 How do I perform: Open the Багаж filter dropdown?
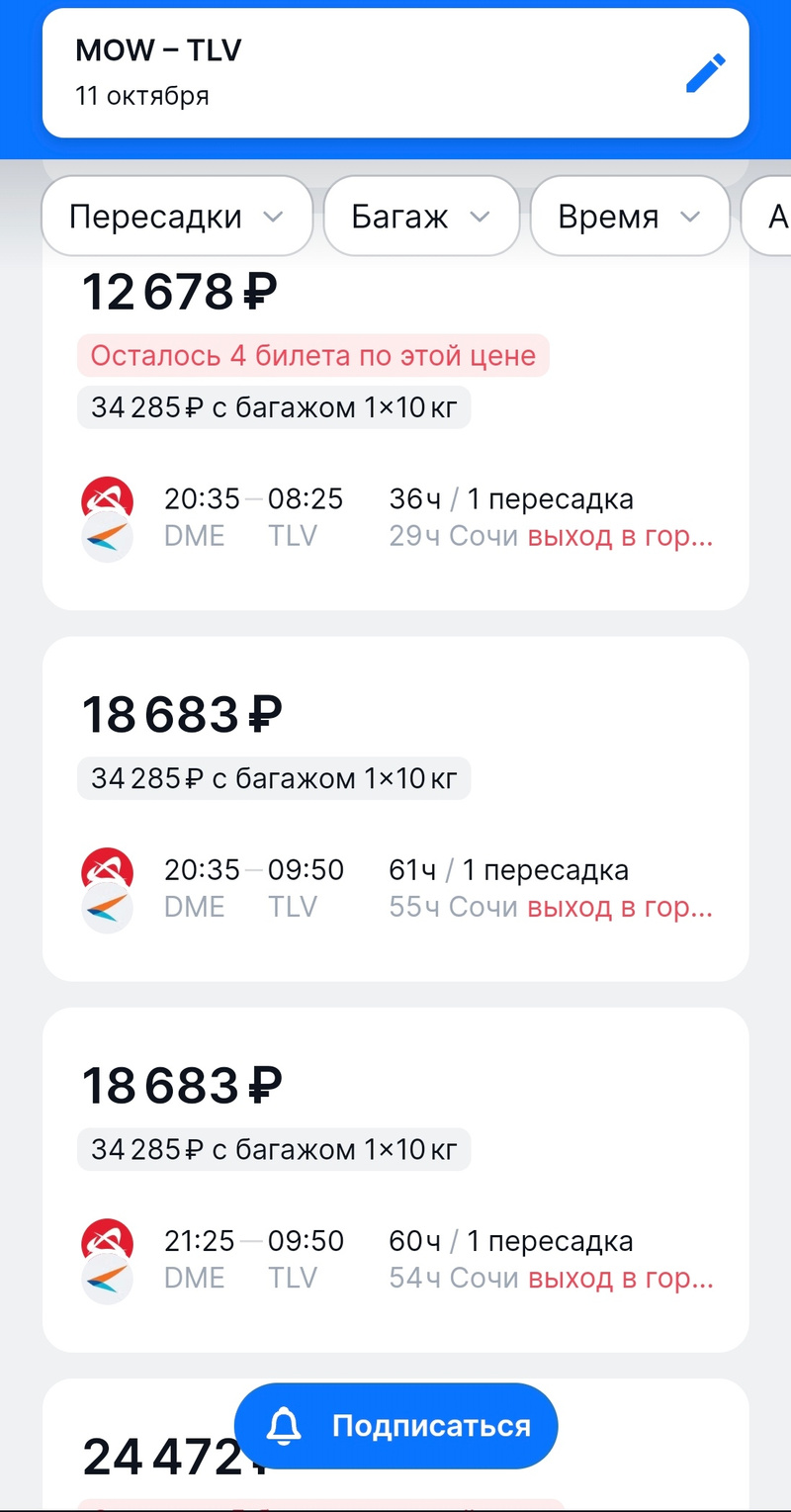click(x=421, y=217)
